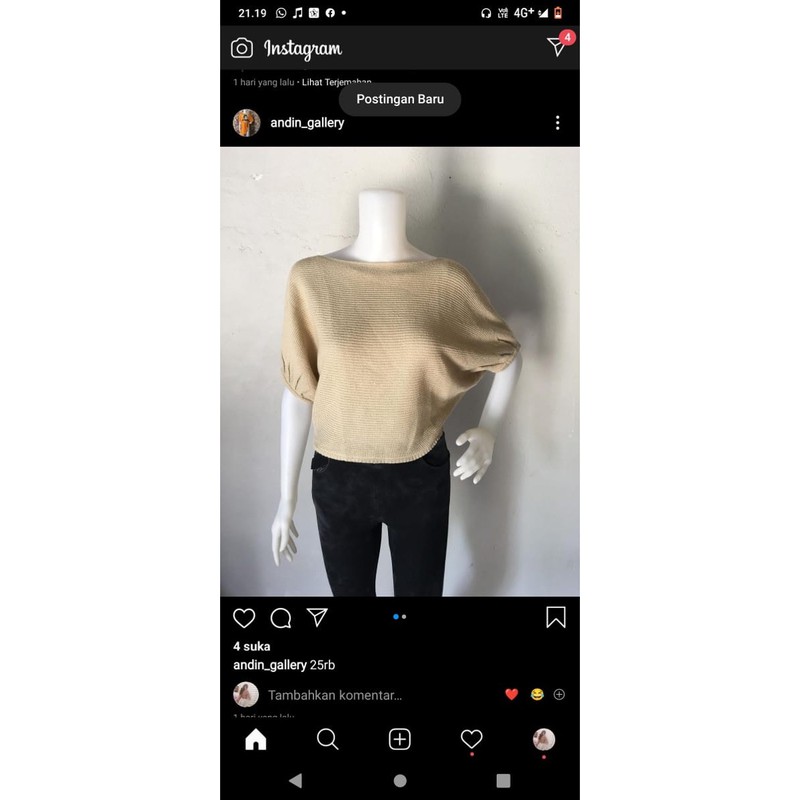
Task: Share the post via send icon
Action: [317, 617]
